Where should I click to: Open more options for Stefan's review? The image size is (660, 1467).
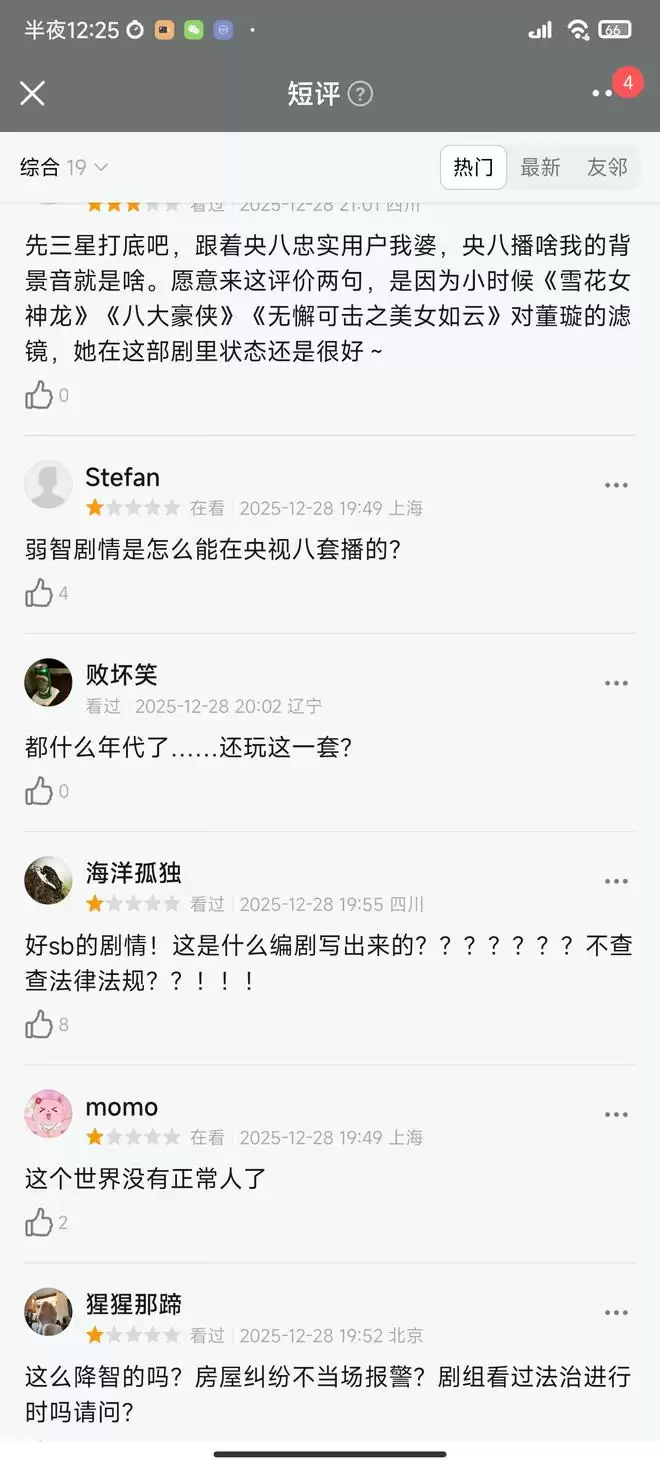click(616, 485)
